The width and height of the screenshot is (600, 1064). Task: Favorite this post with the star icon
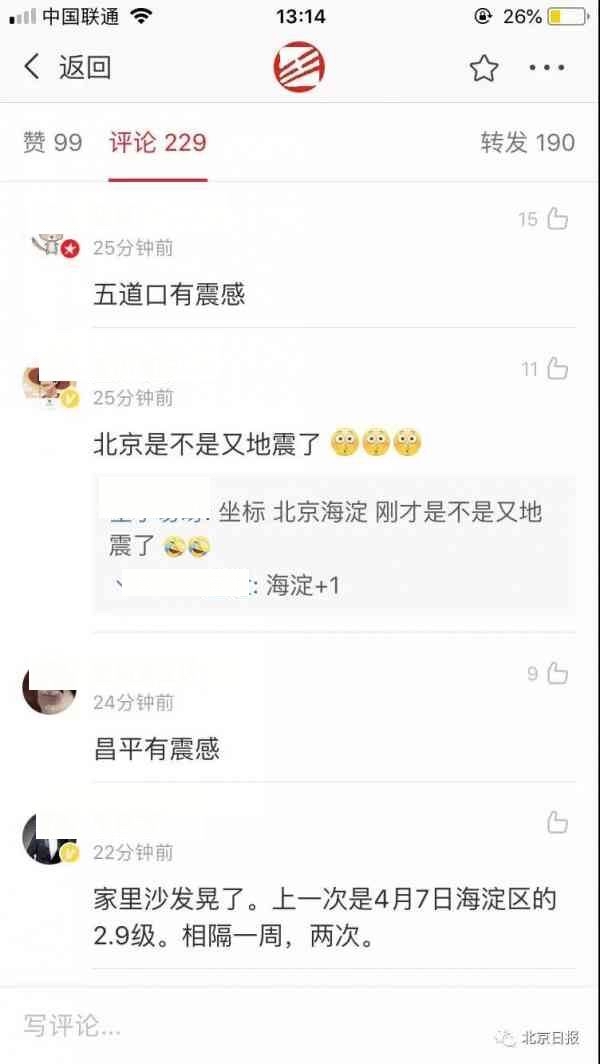(x=484, y=68)
